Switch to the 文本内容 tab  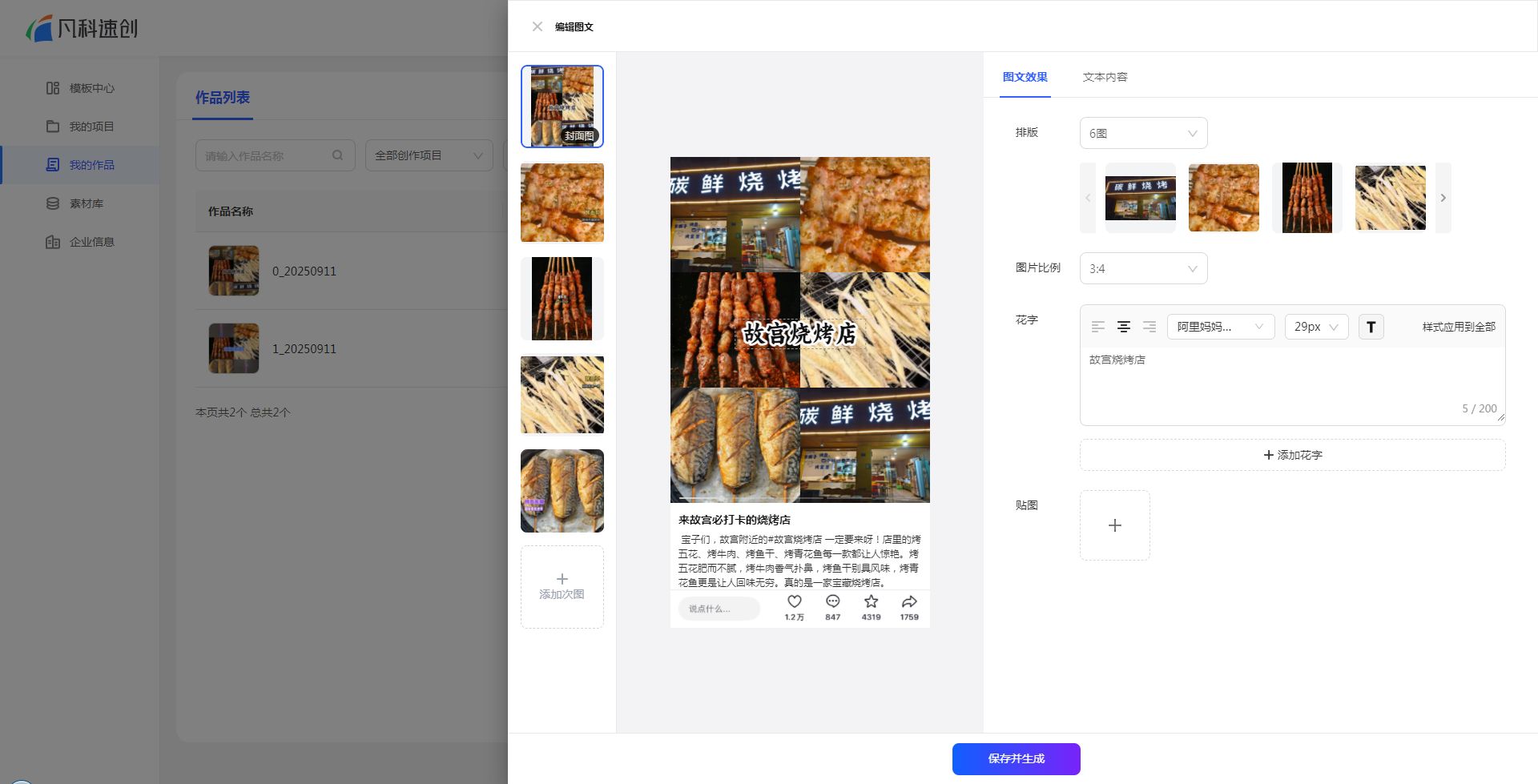[x=1105, y=77]
